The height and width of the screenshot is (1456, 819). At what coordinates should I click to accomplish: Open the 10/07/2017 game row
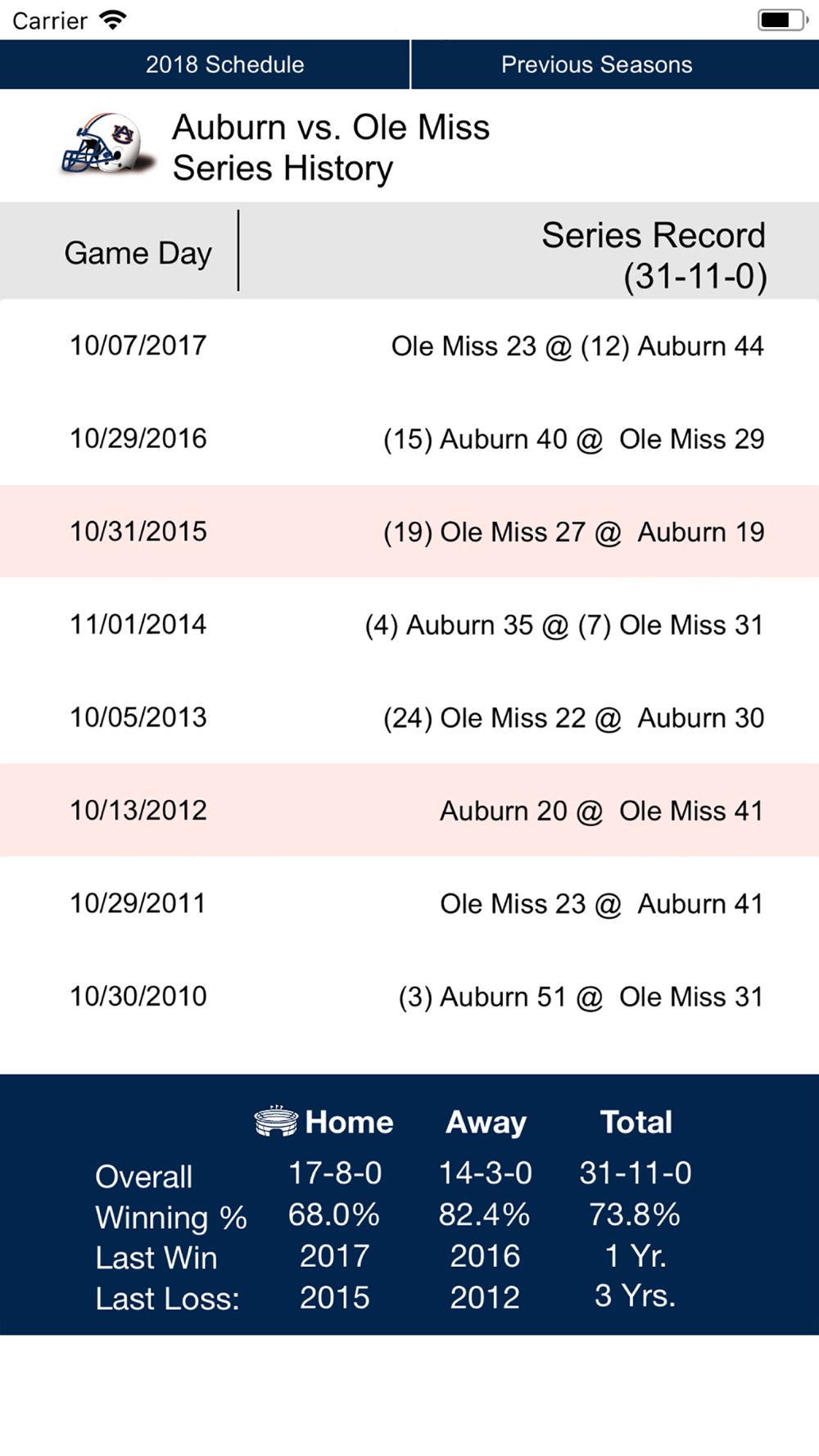click(x=409, y=346)
